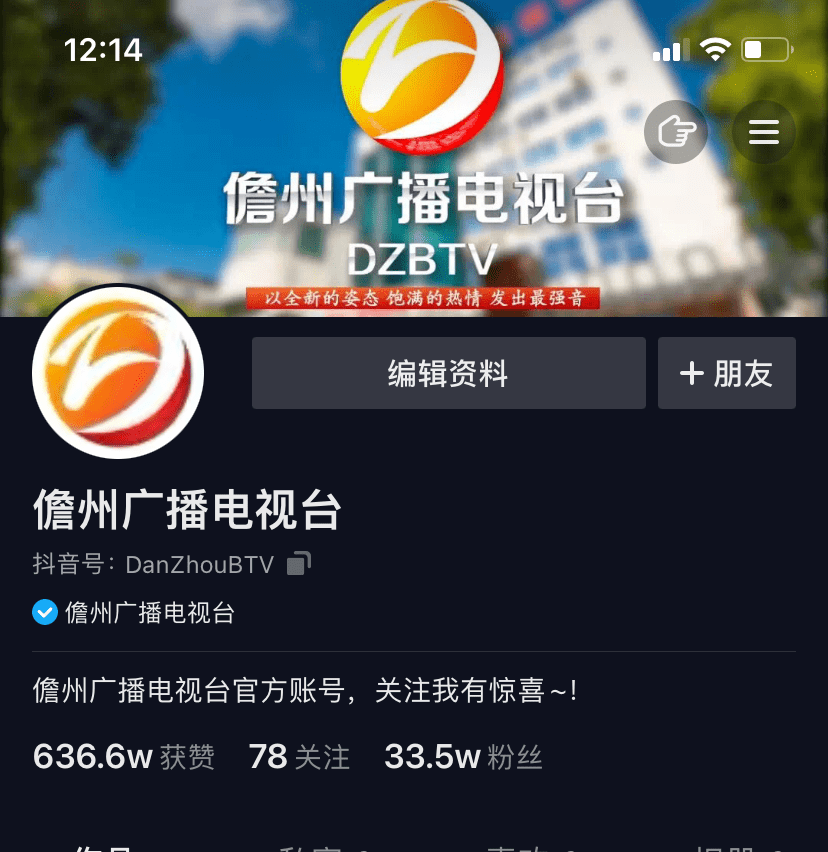Tap the pointing hand icon

coord(676,132)
